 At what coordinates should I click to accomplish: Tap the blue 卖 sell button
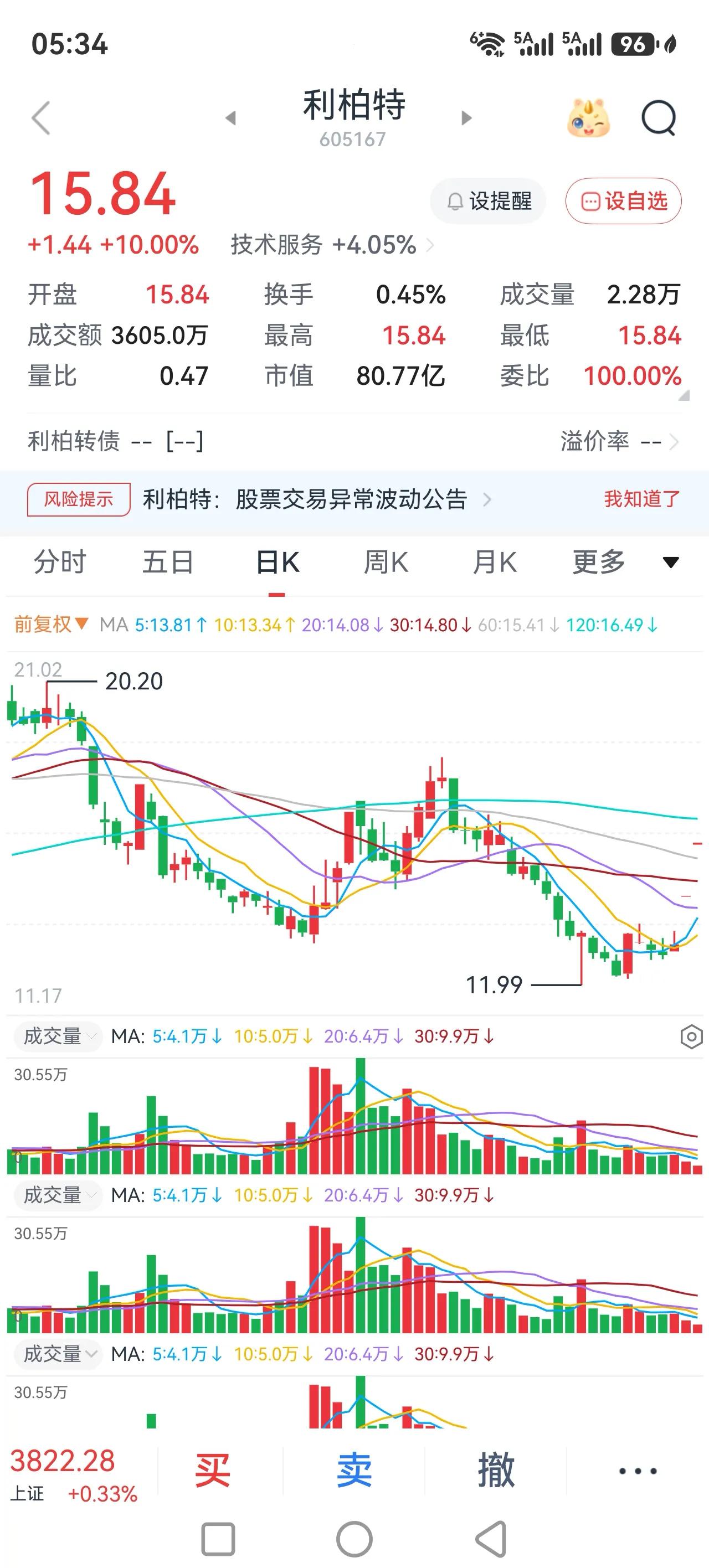(x=354, y=1471)
